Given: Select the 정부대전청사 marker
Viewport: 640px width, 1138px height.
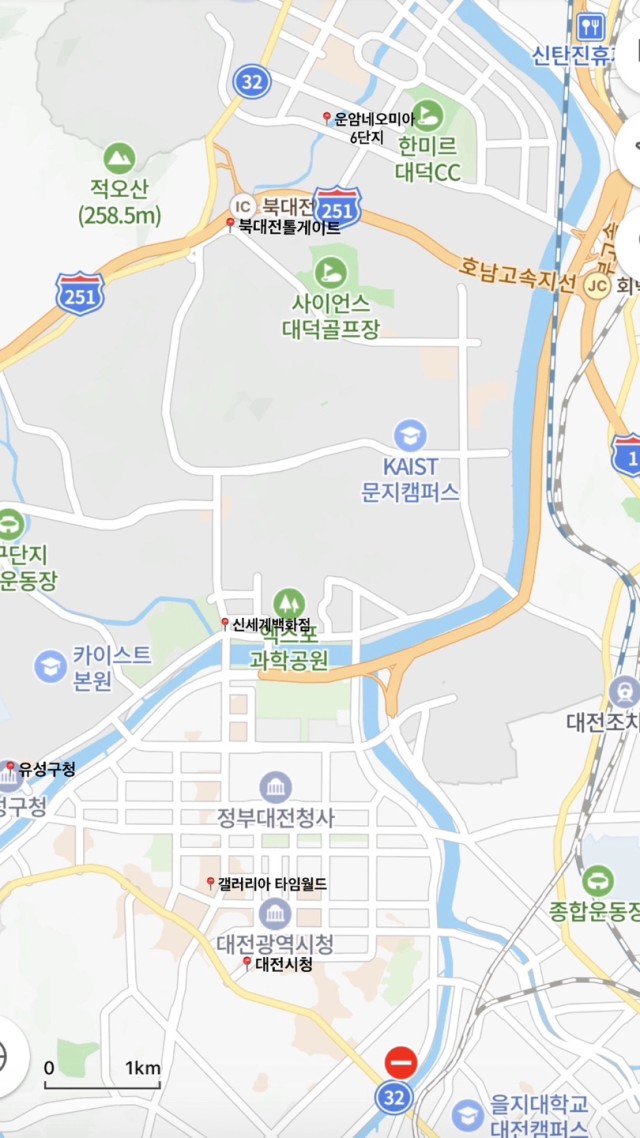Looking at the screenshot, I should tap(276, 787).
